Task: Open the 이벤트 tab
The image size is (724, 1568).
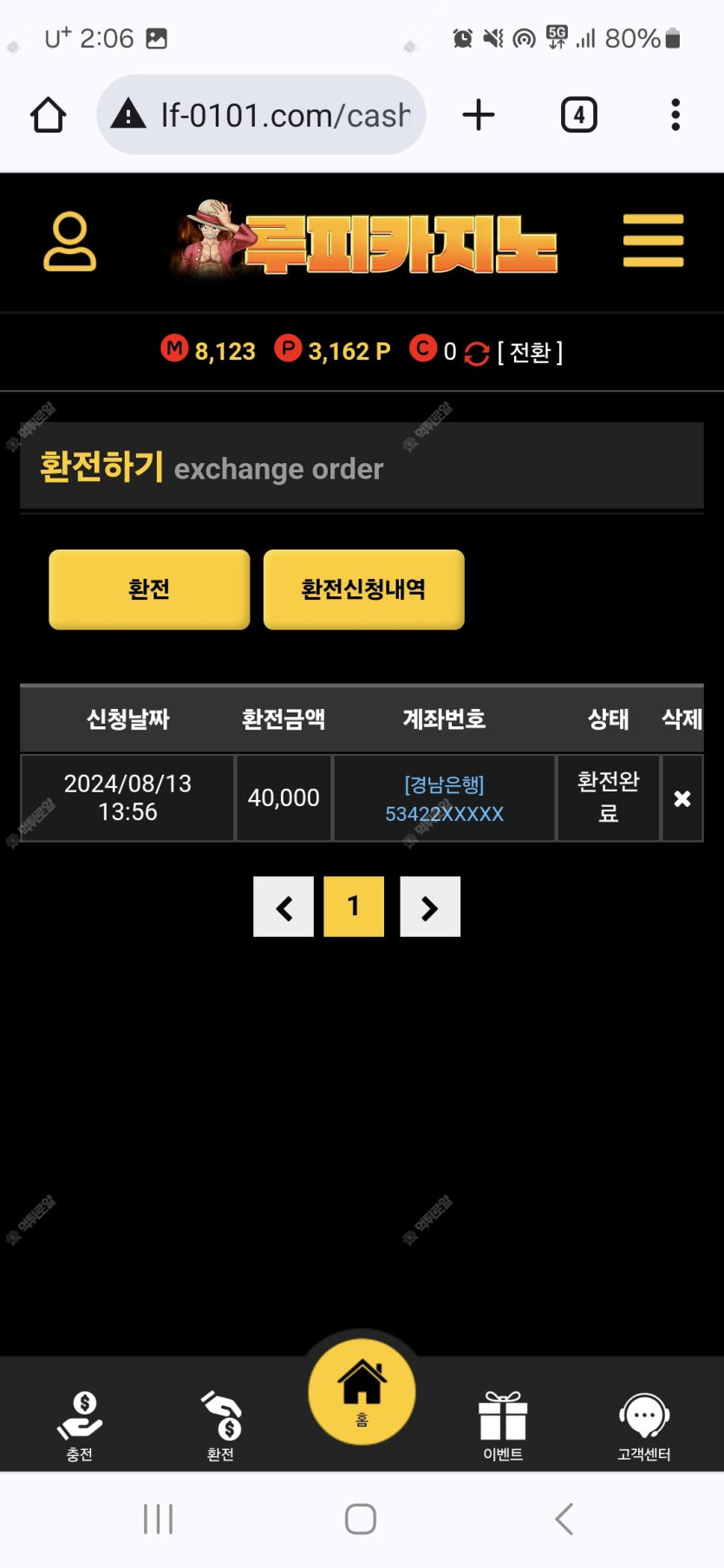Action: (x=503, y=1426)
